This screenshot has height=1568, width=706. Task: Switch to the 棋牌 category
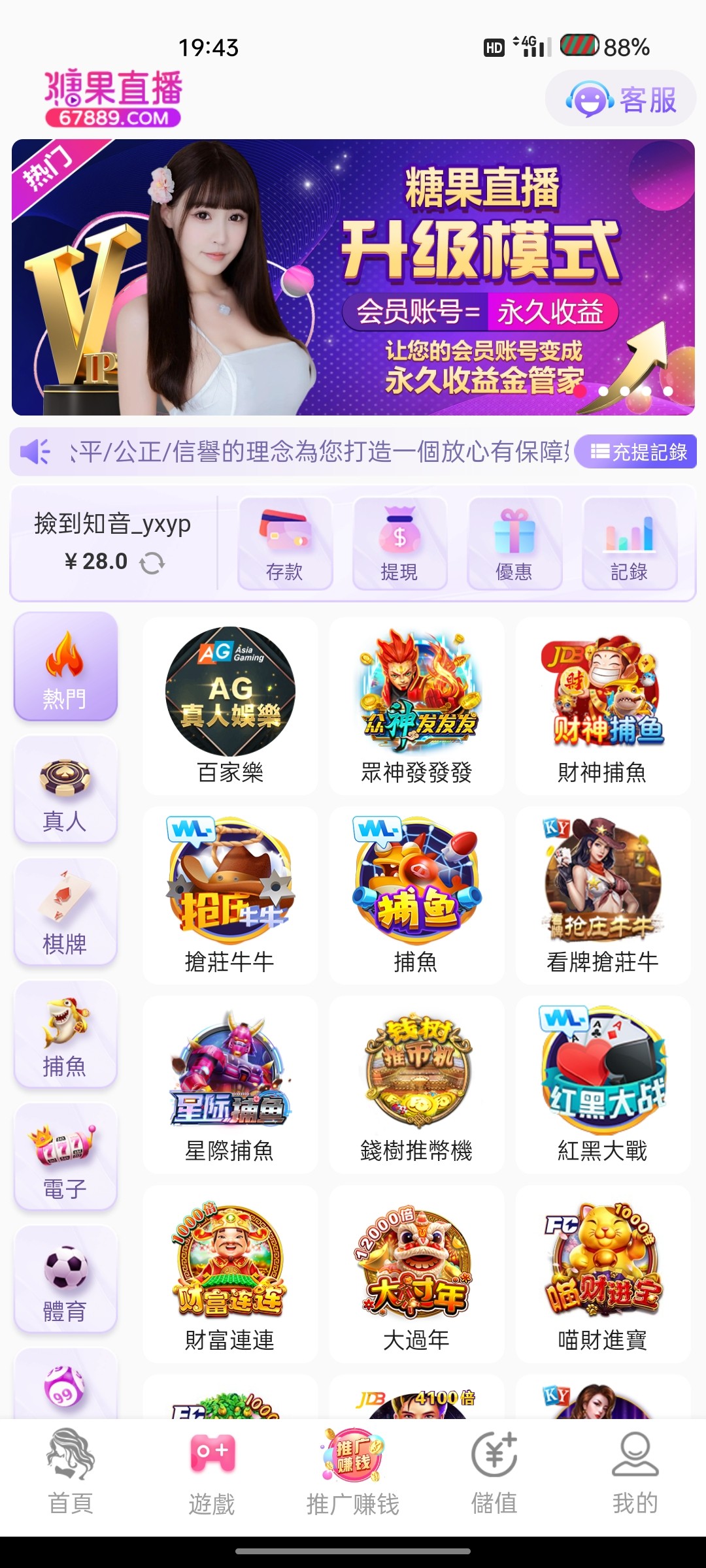65,912
